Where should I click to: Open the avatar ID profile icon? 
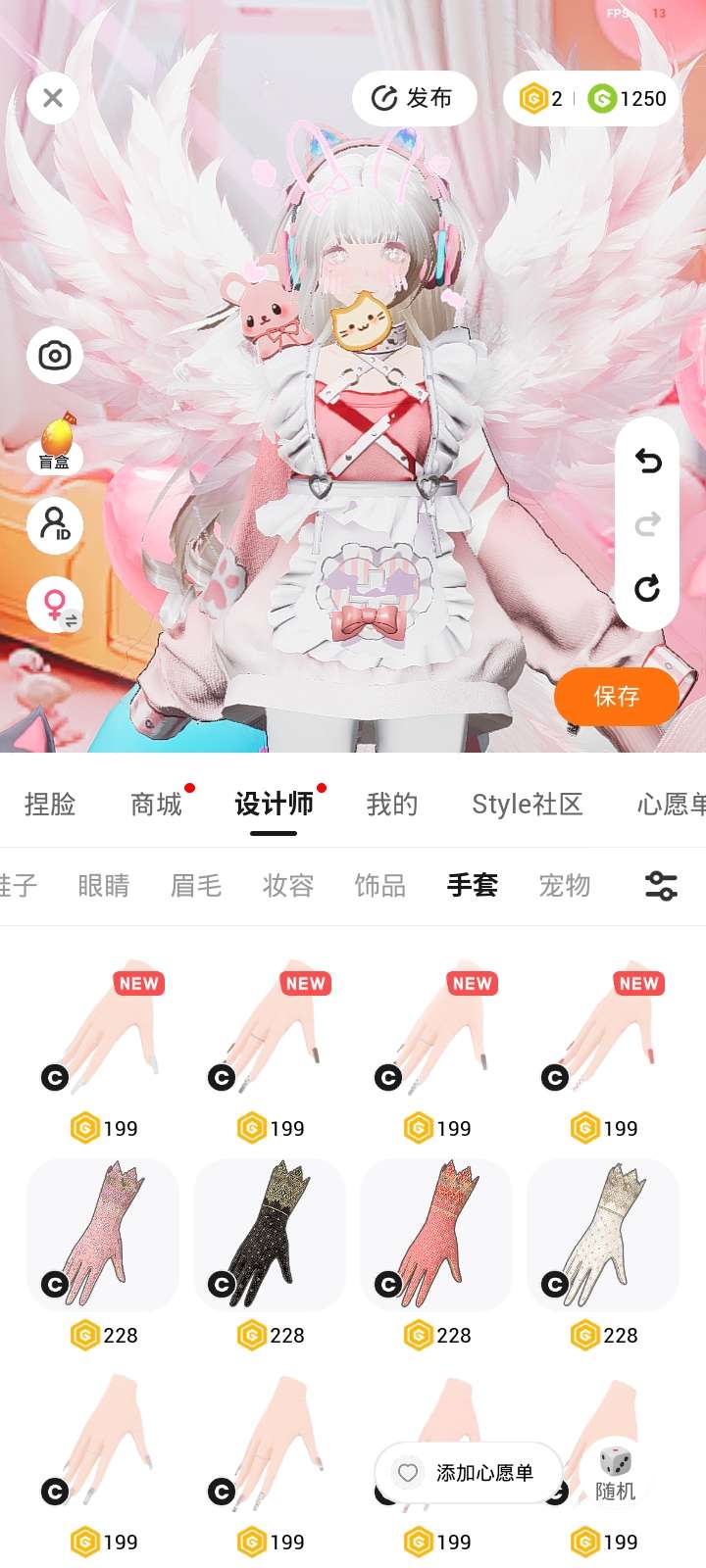click(x=55, y=524)
